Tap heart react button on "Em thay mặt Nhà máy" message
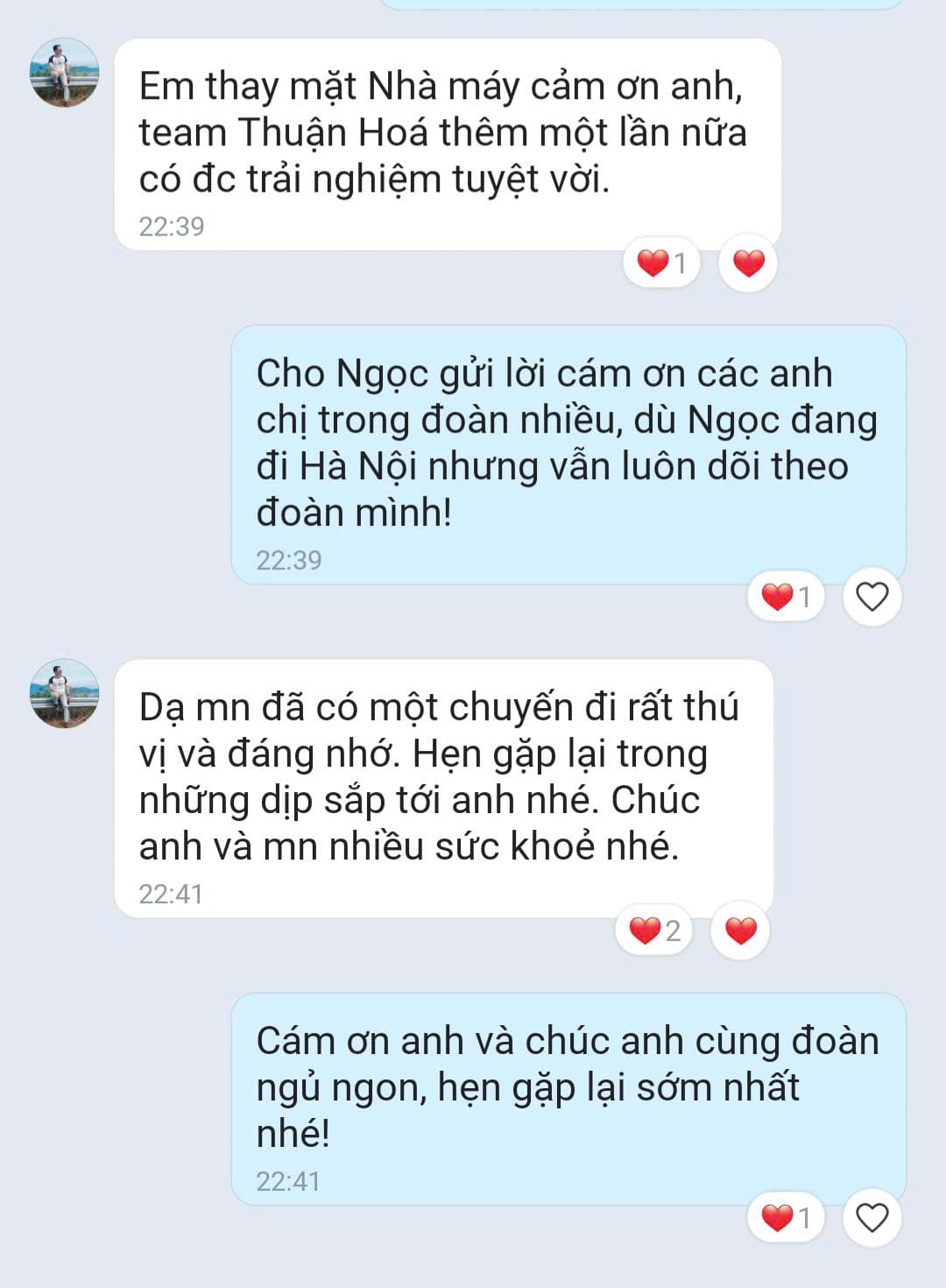The image size is (946, 1288). pyautogui.click(x=748, y=263)
